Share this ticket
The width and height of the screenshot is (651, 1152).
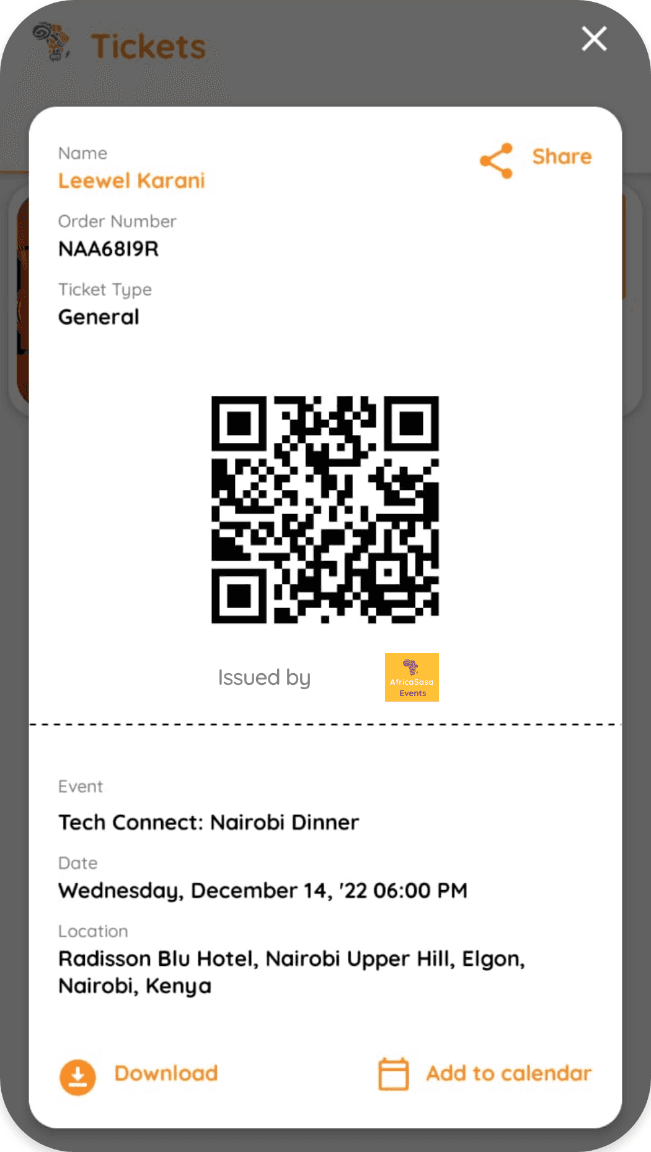[x=535, y=159]
